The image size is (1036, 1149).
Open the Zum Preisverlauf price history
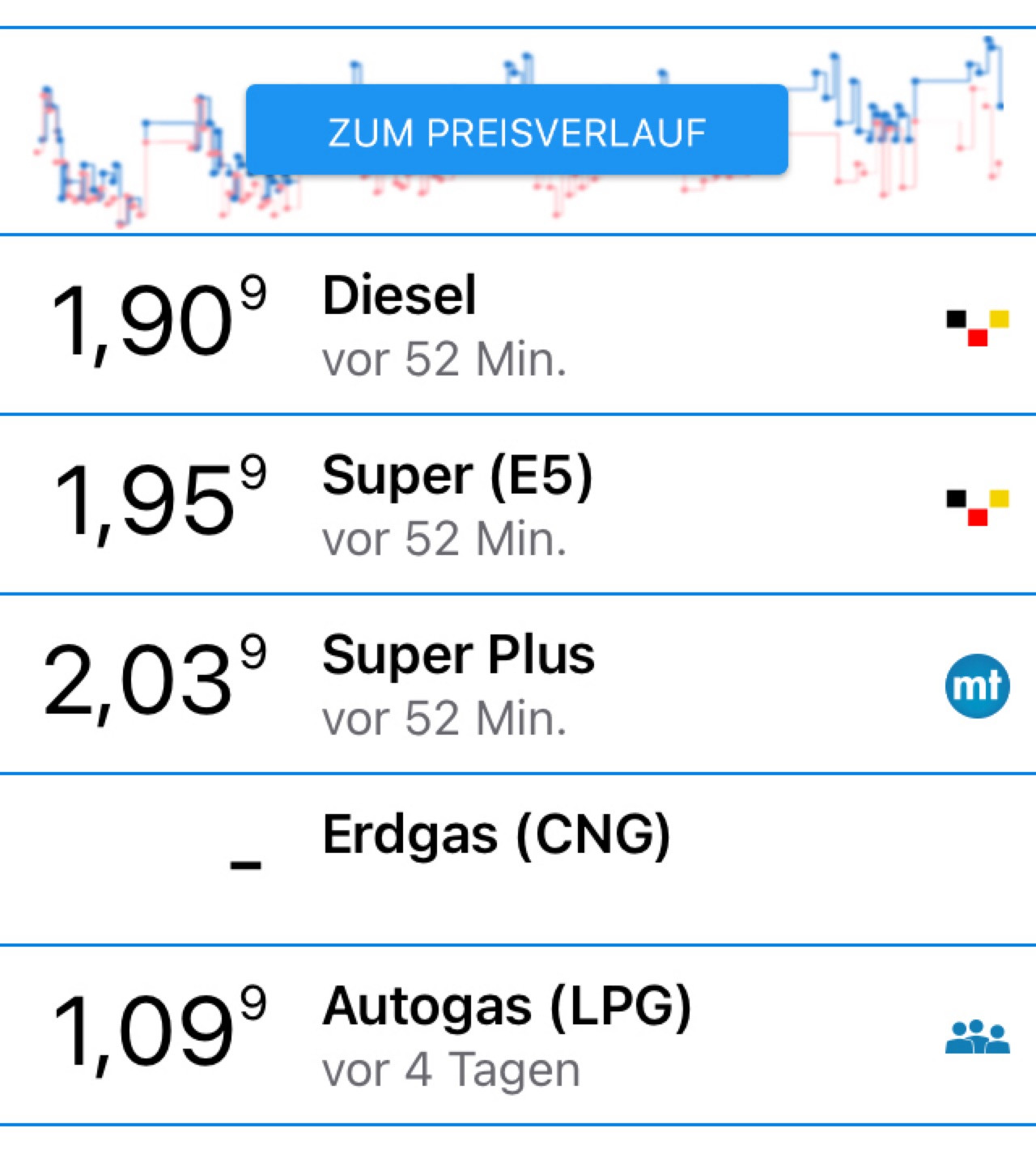(x=516, y=130)
